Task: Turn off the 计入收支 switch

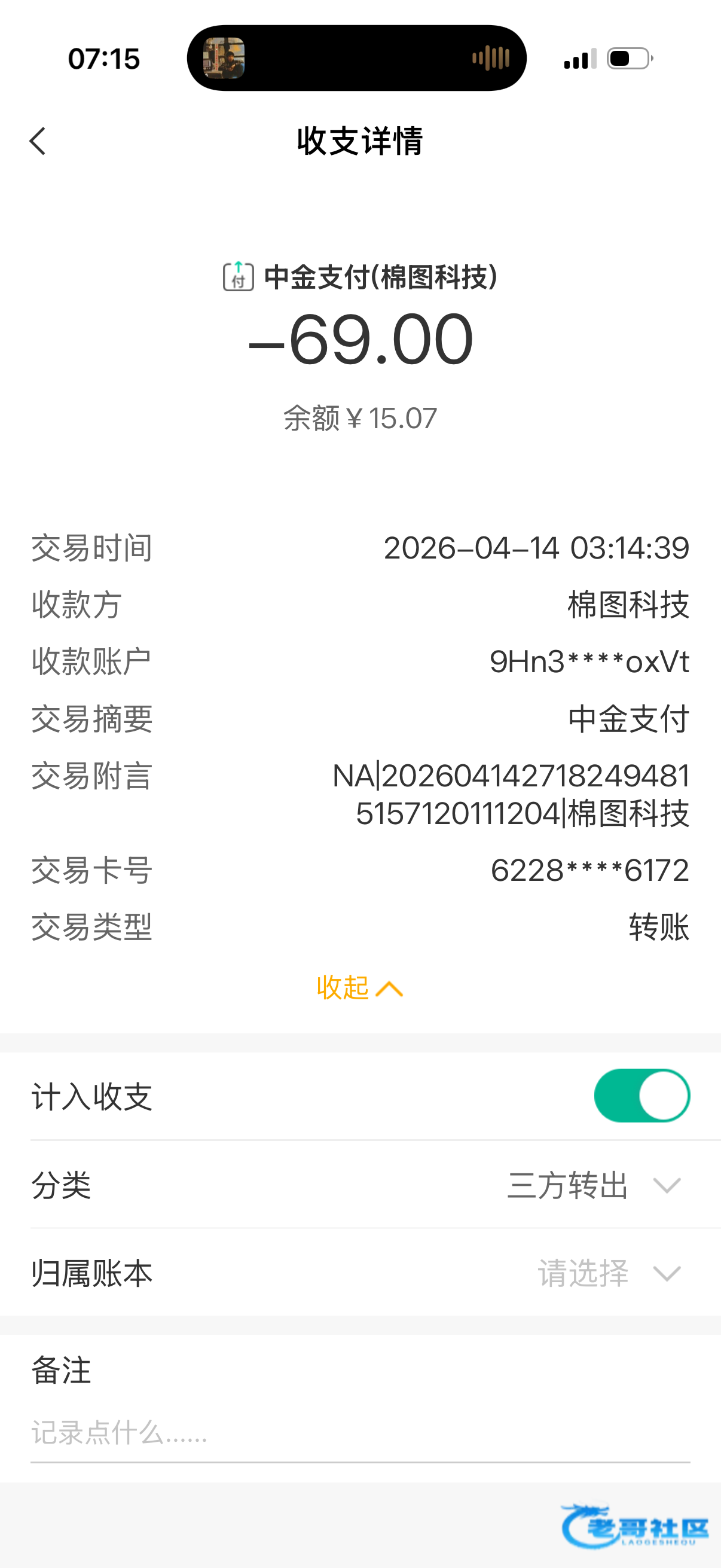Action: (641, 1096)
